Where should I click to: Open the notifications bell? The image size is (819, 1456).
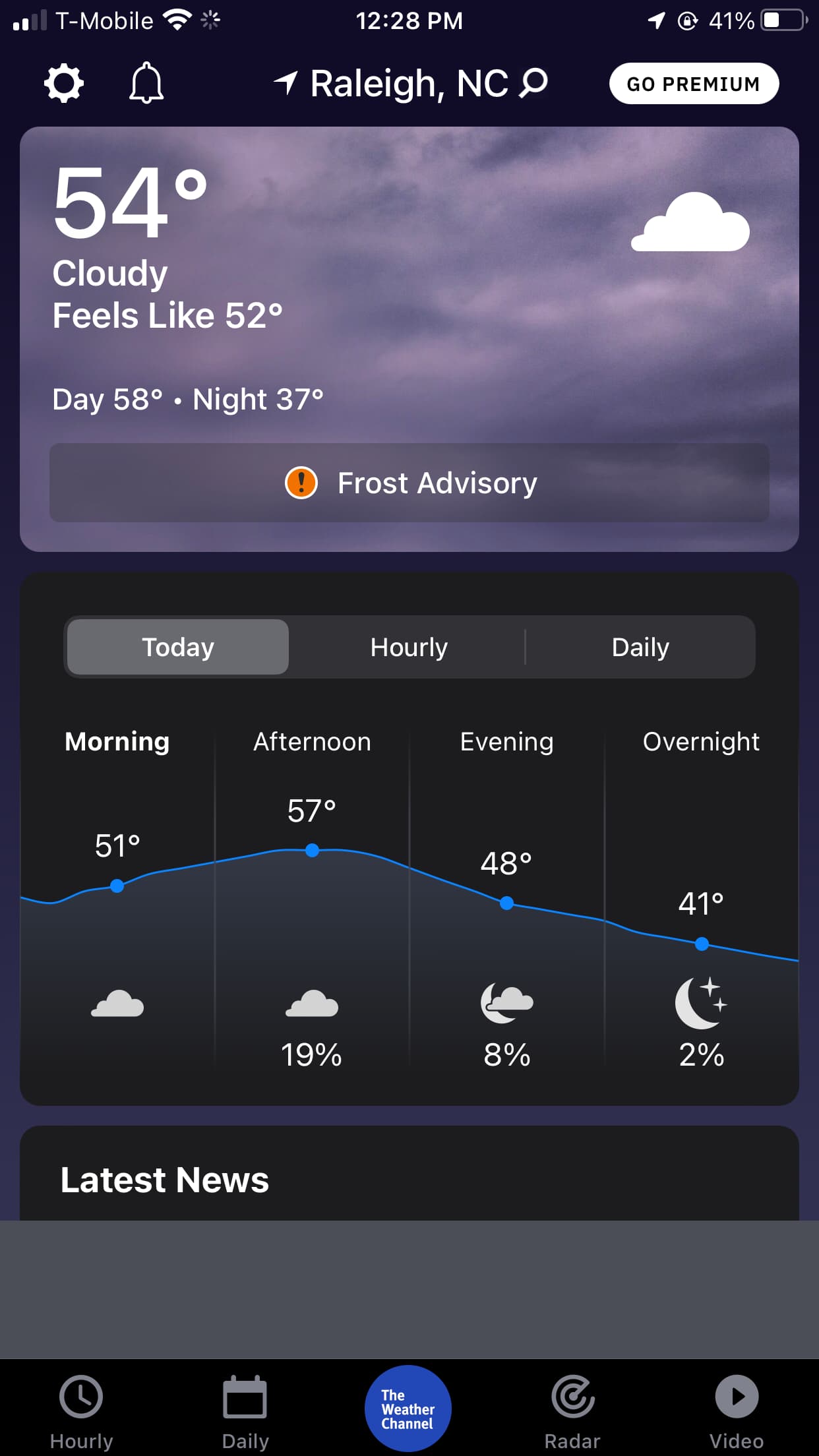[146, 83]
